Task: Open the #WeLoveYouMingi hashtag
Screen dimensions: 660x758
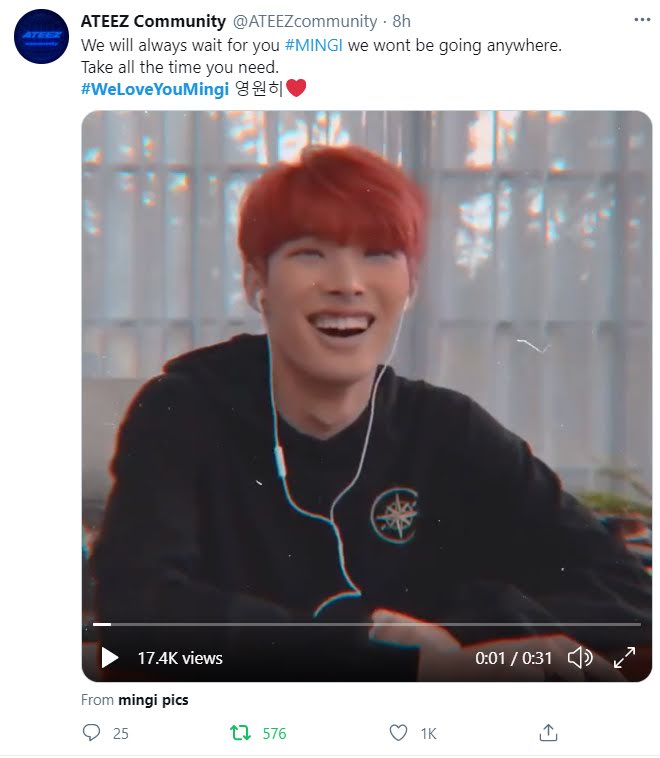Action: (x=155, y=89)
